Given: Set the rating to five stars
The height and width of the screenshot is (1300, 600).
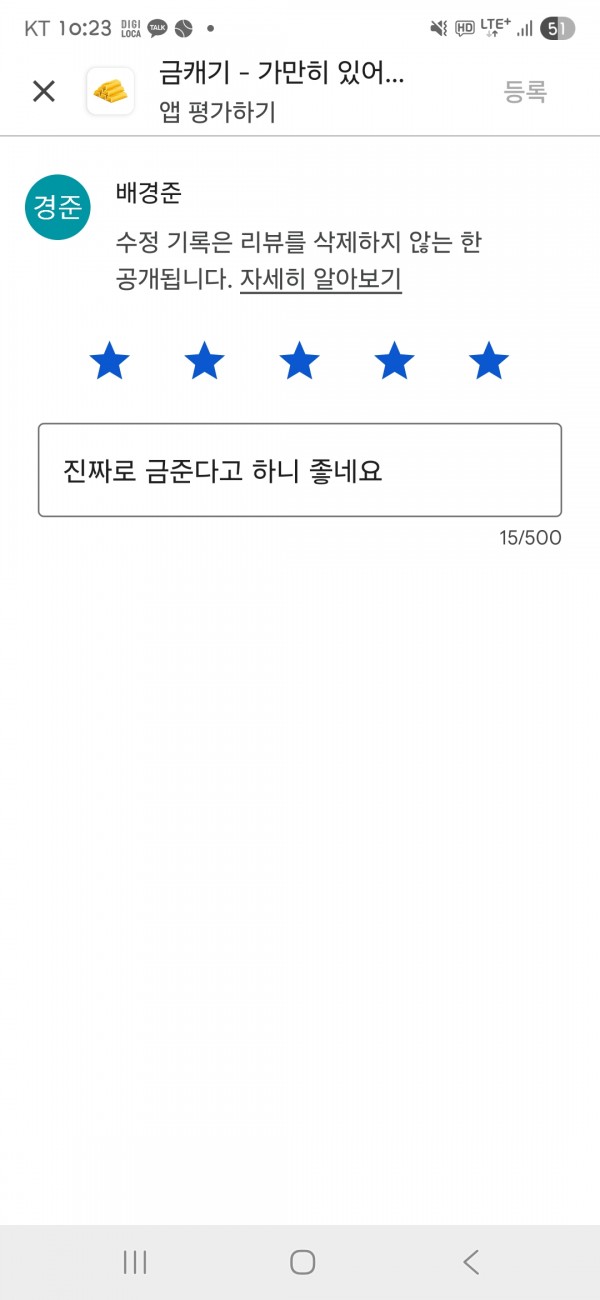Looking at the screenshot, I should point(489,361).
